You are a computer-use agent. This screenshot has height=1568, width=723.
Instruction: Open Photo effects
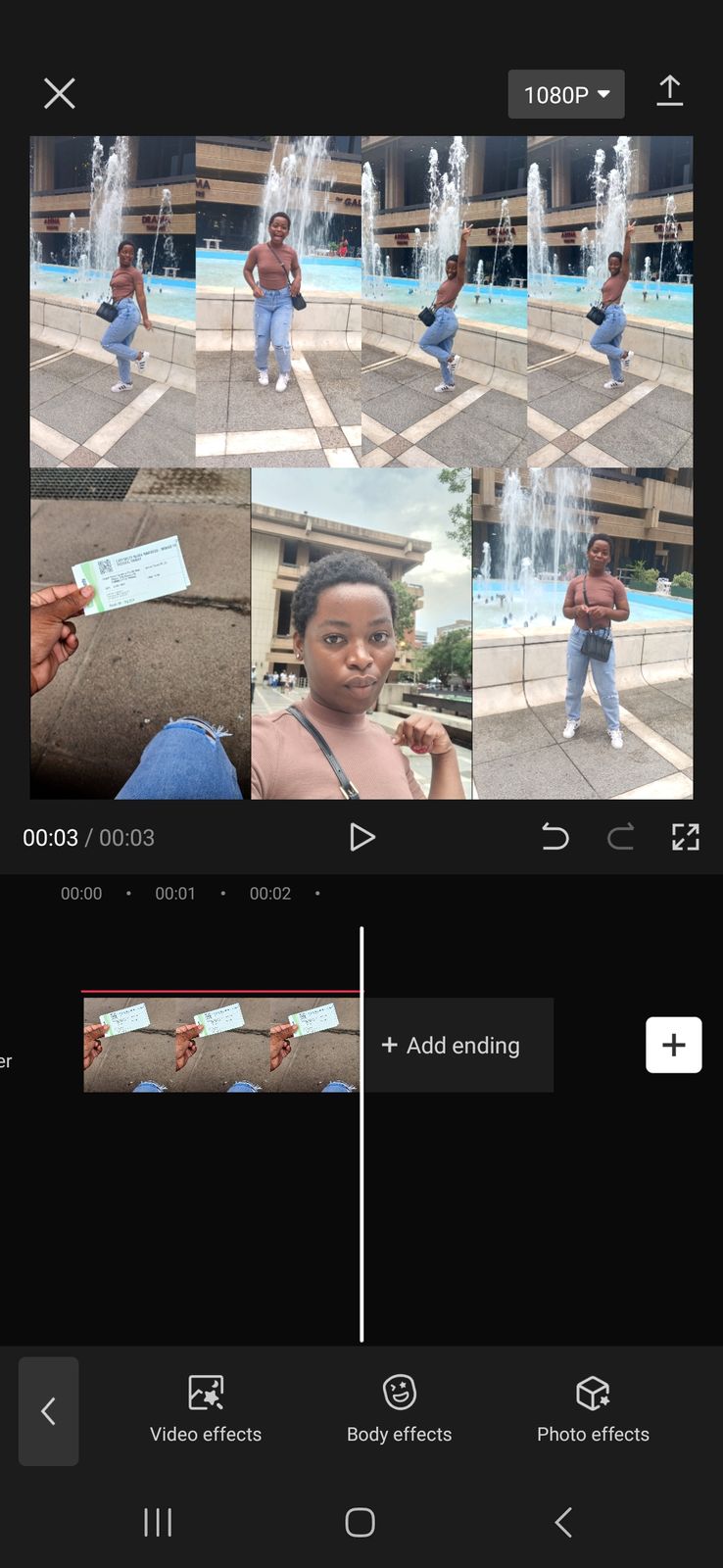point(593,1409)
